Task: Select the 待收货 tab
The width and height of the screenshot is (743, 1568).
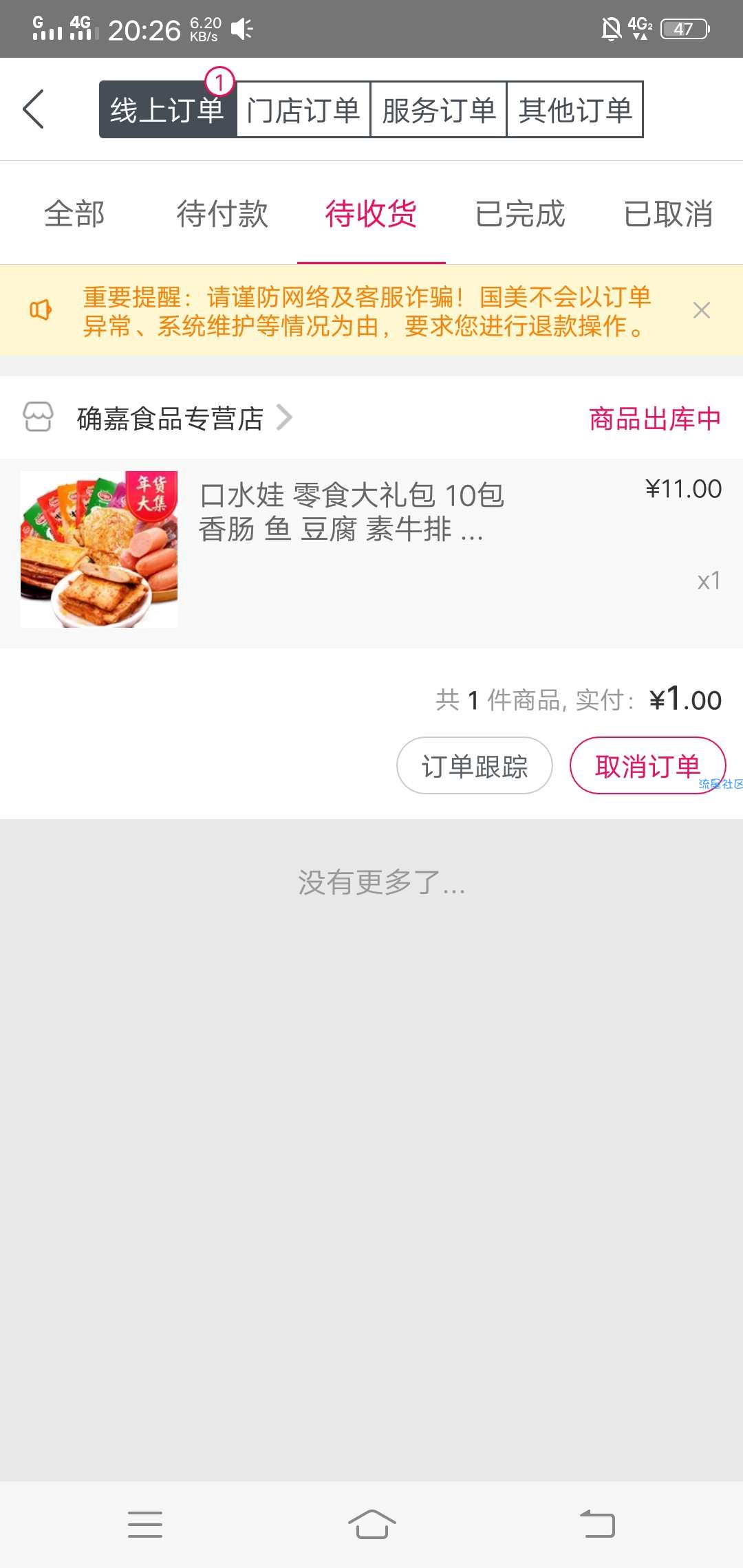Action: pyautogui.click(x=371, y=213)
